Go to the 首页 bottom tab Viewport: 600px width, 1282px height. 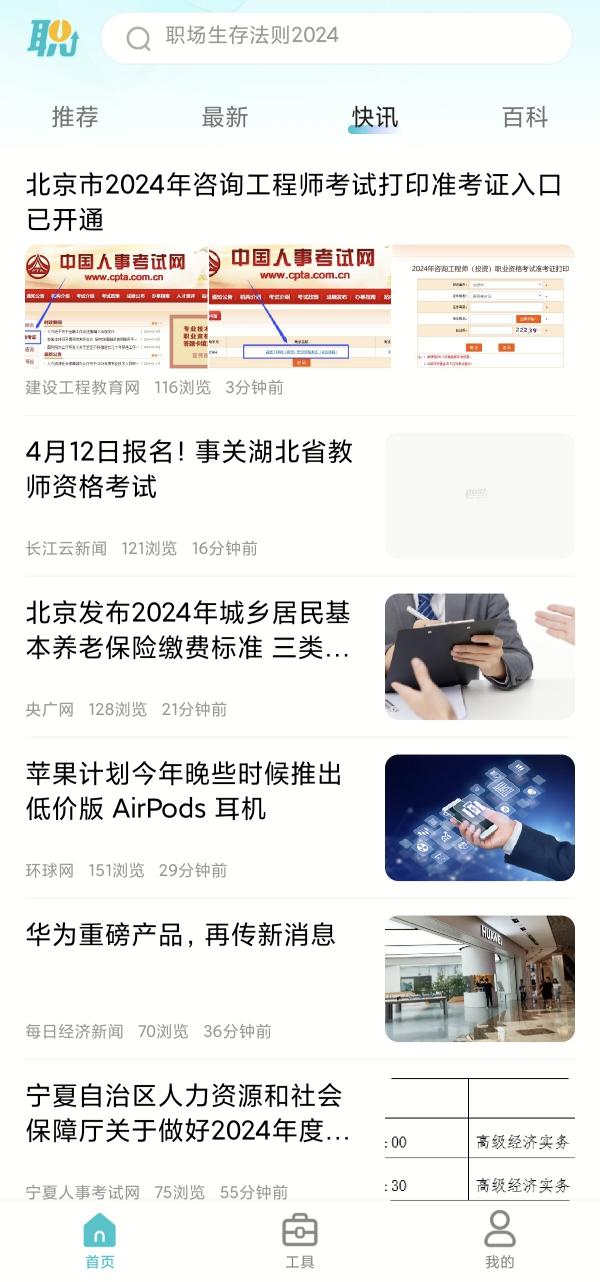point(100,1241)
